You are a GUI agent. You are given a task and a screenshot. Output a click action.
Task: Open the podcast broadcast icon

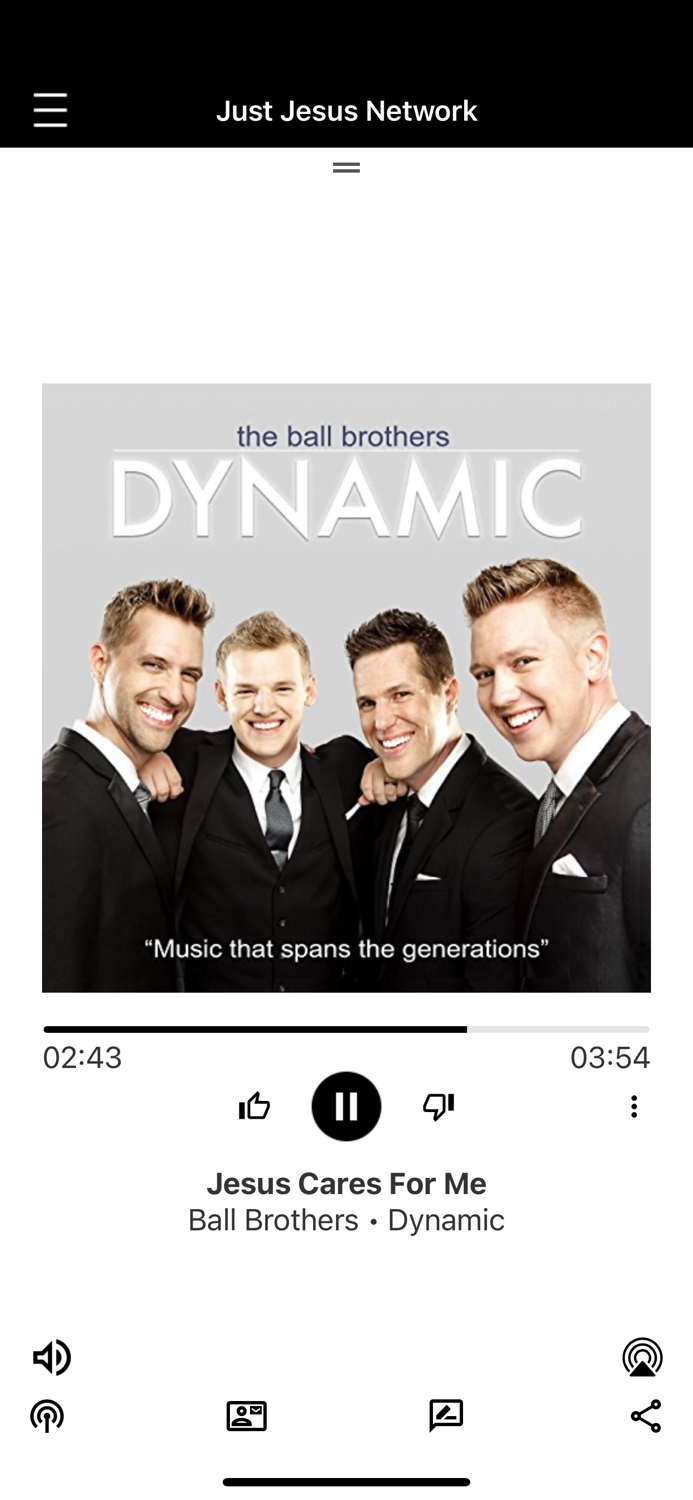coord(47,1416)
